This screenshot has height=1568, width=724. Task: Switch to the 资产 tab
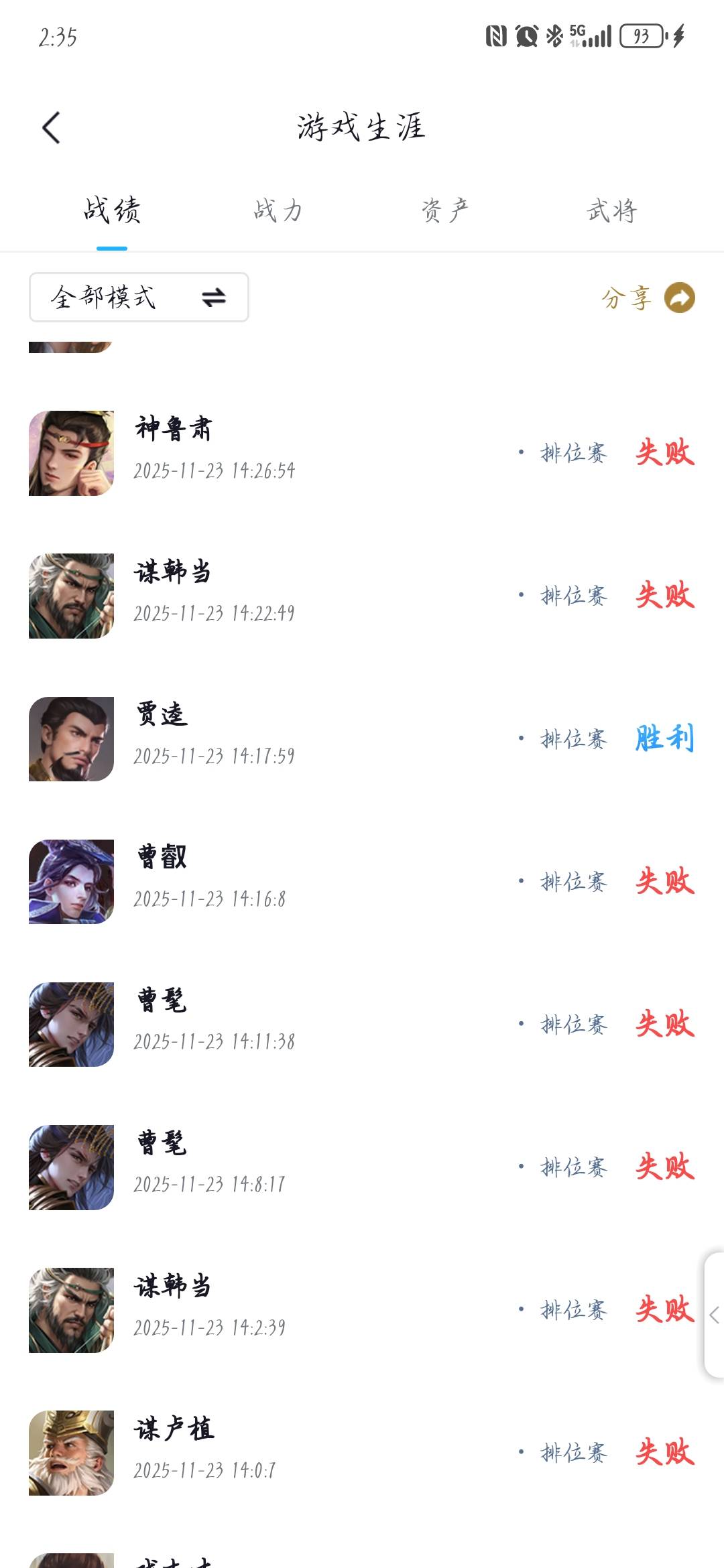point(444,210)
